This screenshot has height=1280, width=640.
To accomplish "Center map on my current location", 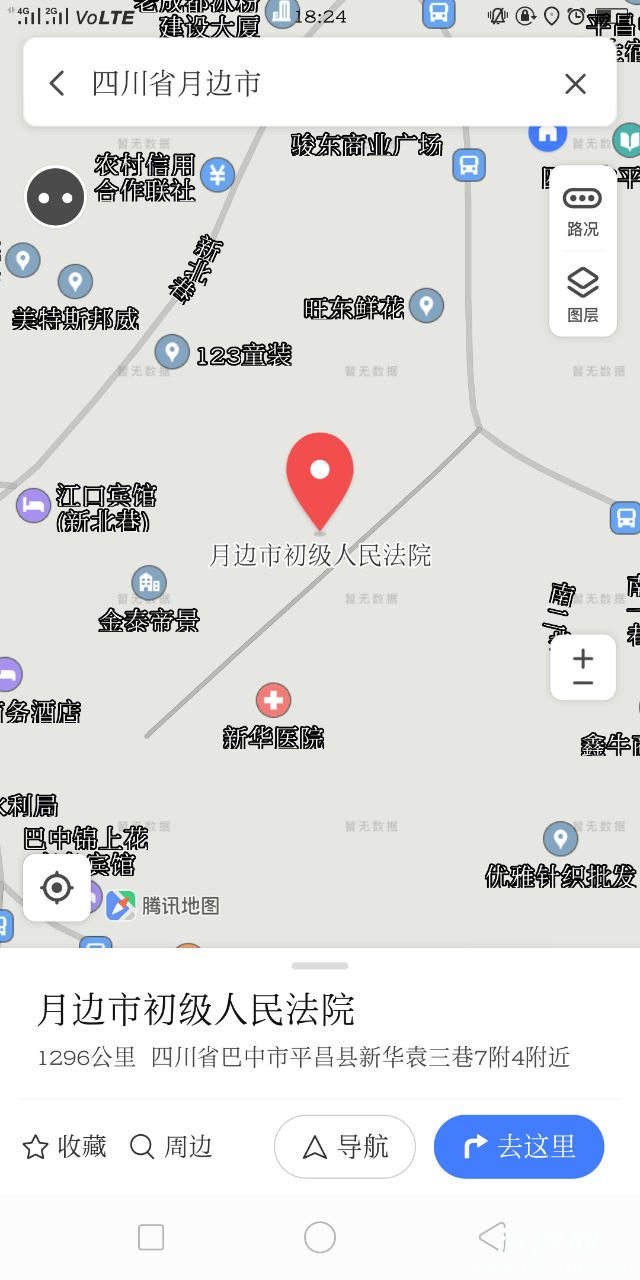I will coord(56,887).
